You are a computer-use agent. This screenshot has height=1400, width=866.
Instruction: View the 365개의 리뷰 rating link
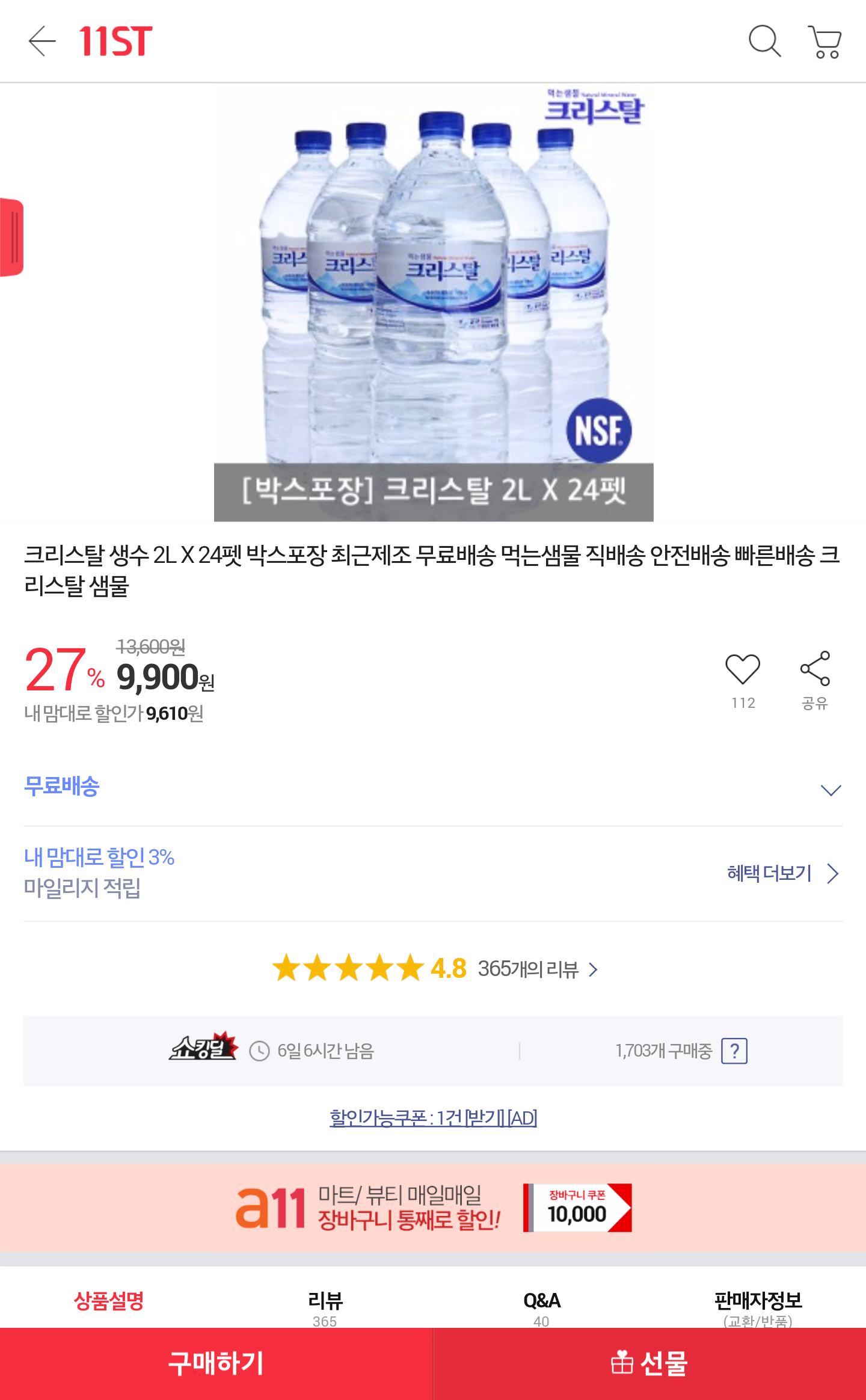[528, 969]
